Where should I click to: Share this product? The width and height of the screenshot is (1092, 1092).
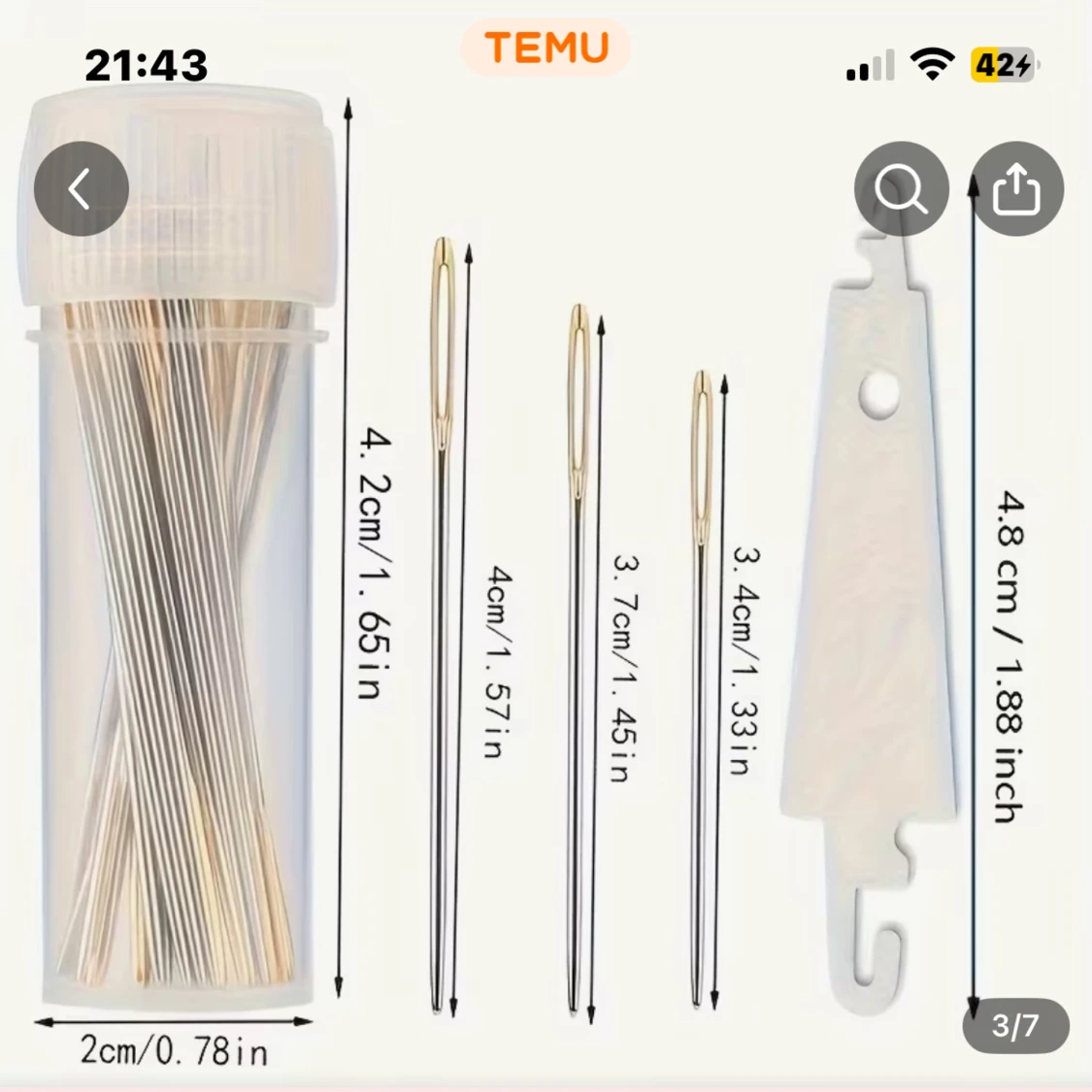(x=1016, y=188)
